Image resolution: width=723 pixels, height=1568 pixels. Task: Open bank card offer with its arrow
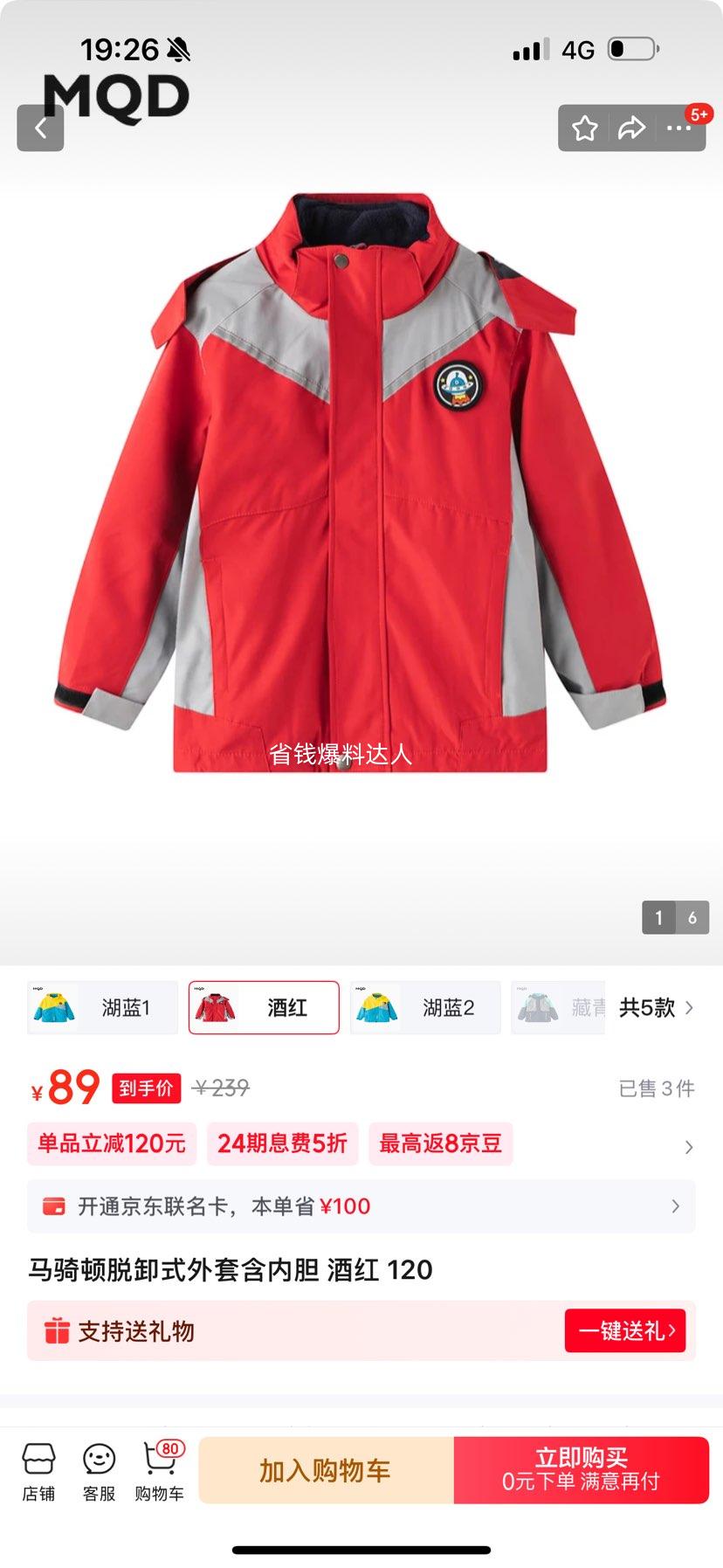tap(675, 1206)
